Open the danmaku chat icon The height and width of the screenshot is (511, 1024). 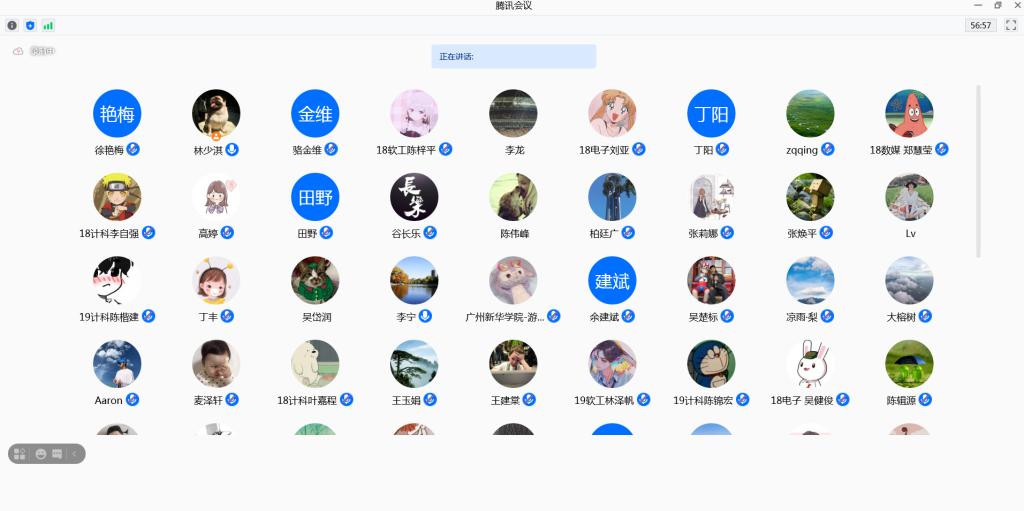[57, 454]
